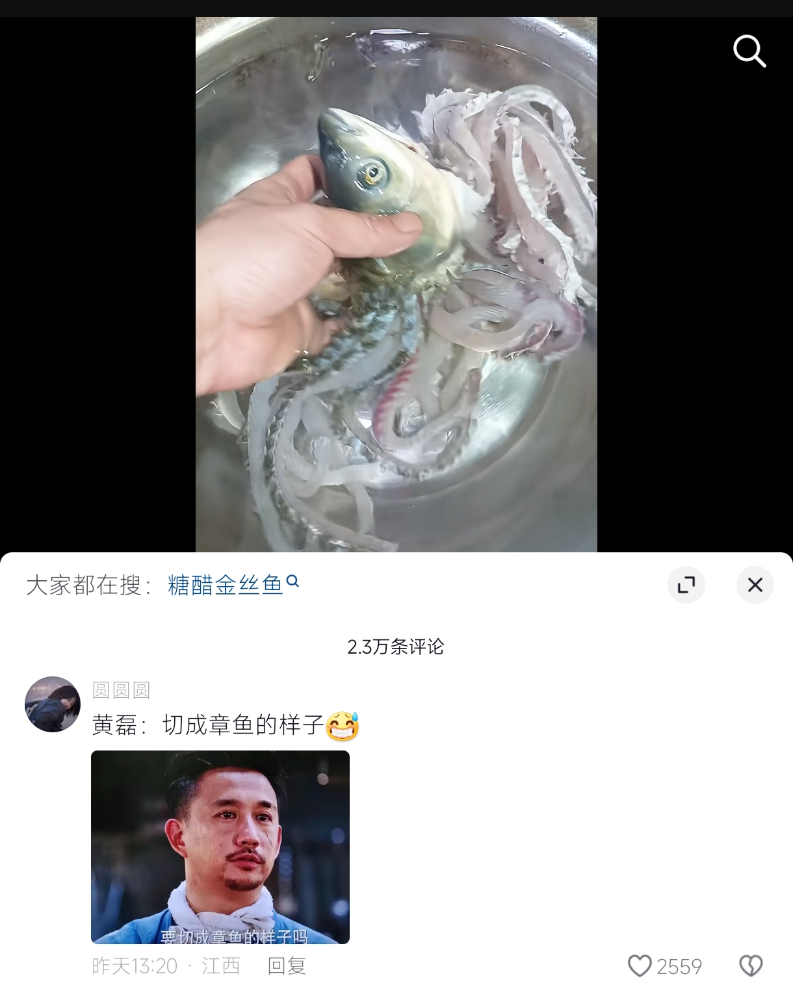Like 圆圆圆's comment with the heart

tap(640, 966)
